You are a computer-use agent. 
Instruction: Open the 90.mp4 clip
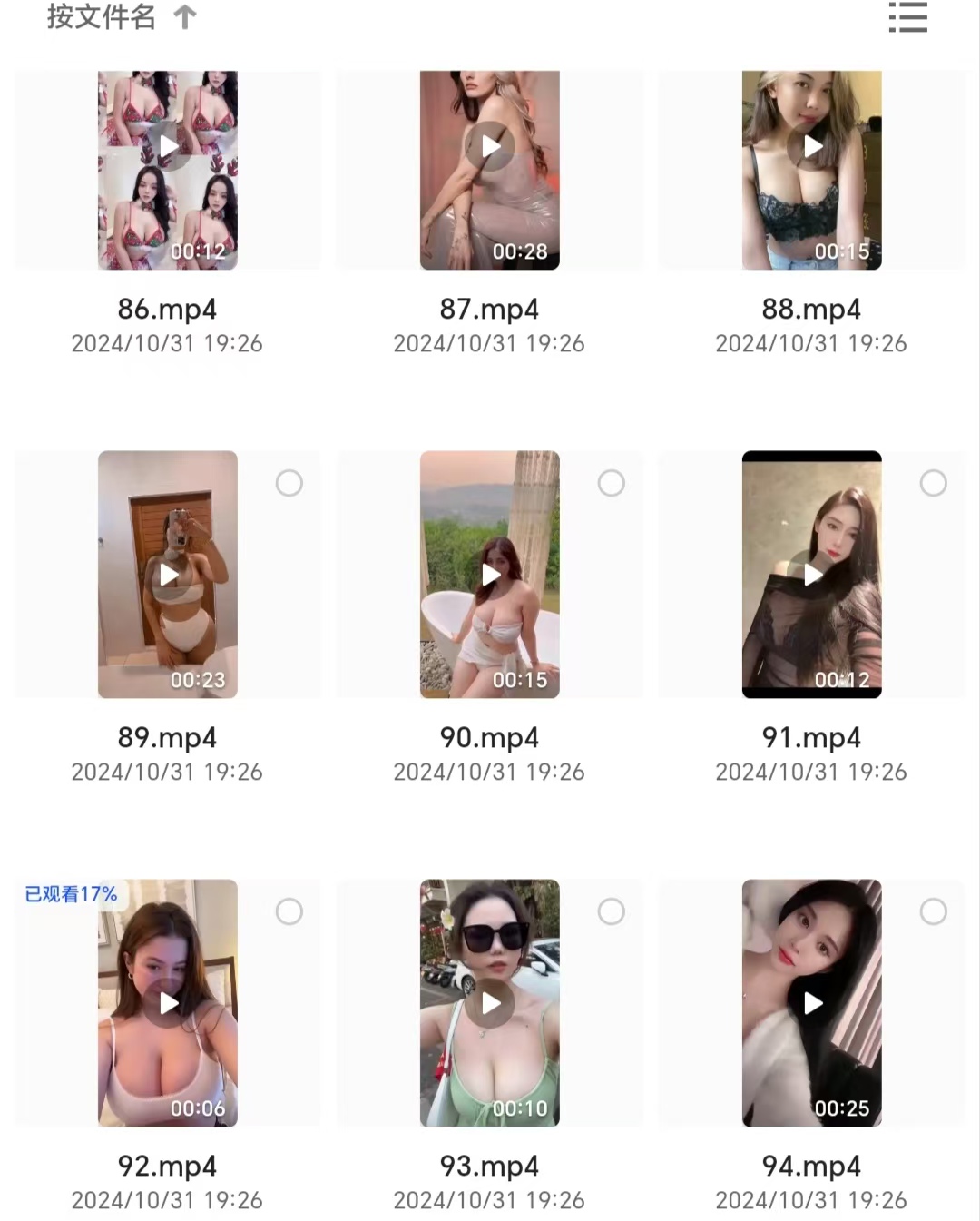click(490, 575)
